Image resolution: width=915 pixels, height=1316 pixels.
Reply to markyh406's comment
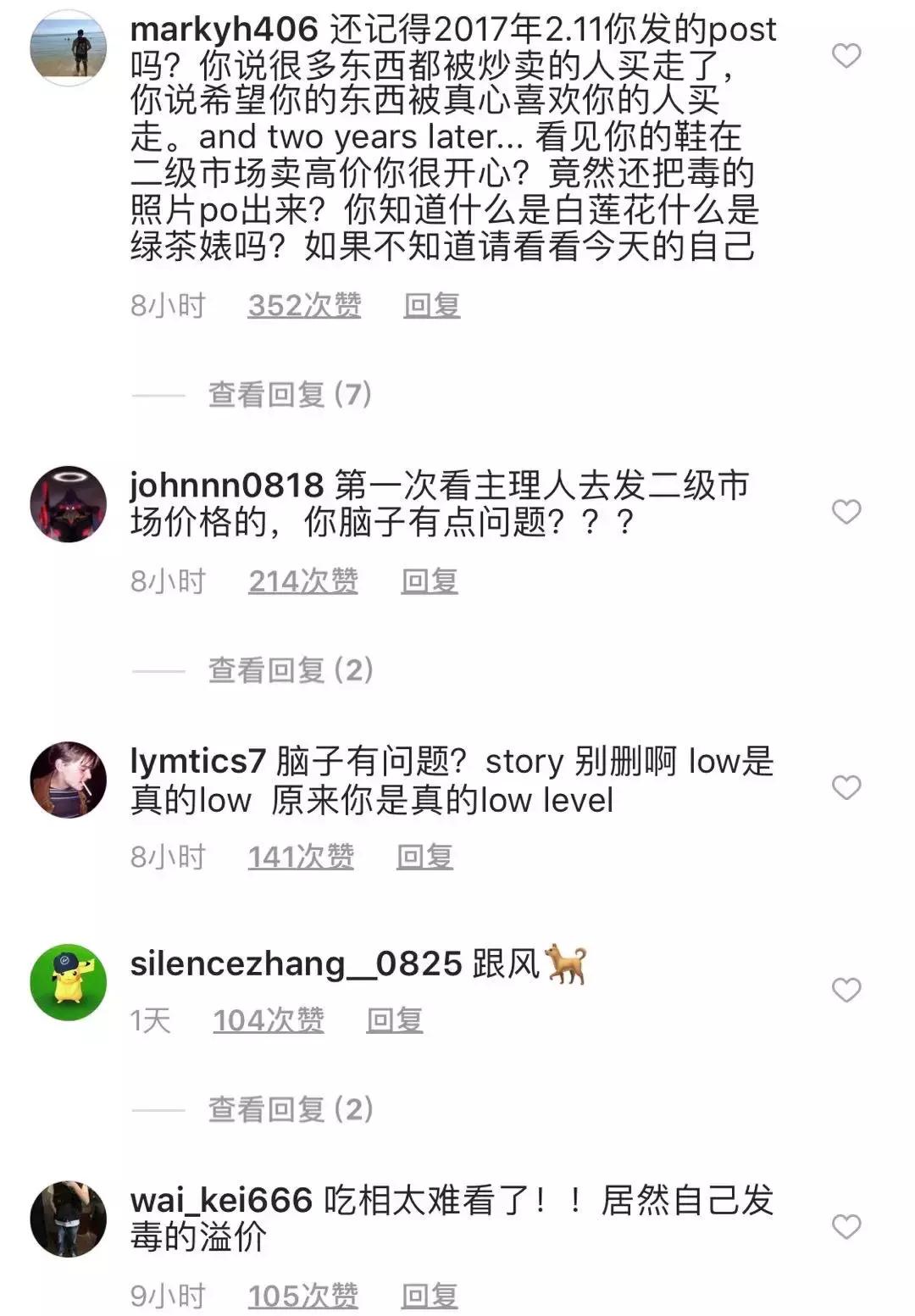click(x=431, y=305)
